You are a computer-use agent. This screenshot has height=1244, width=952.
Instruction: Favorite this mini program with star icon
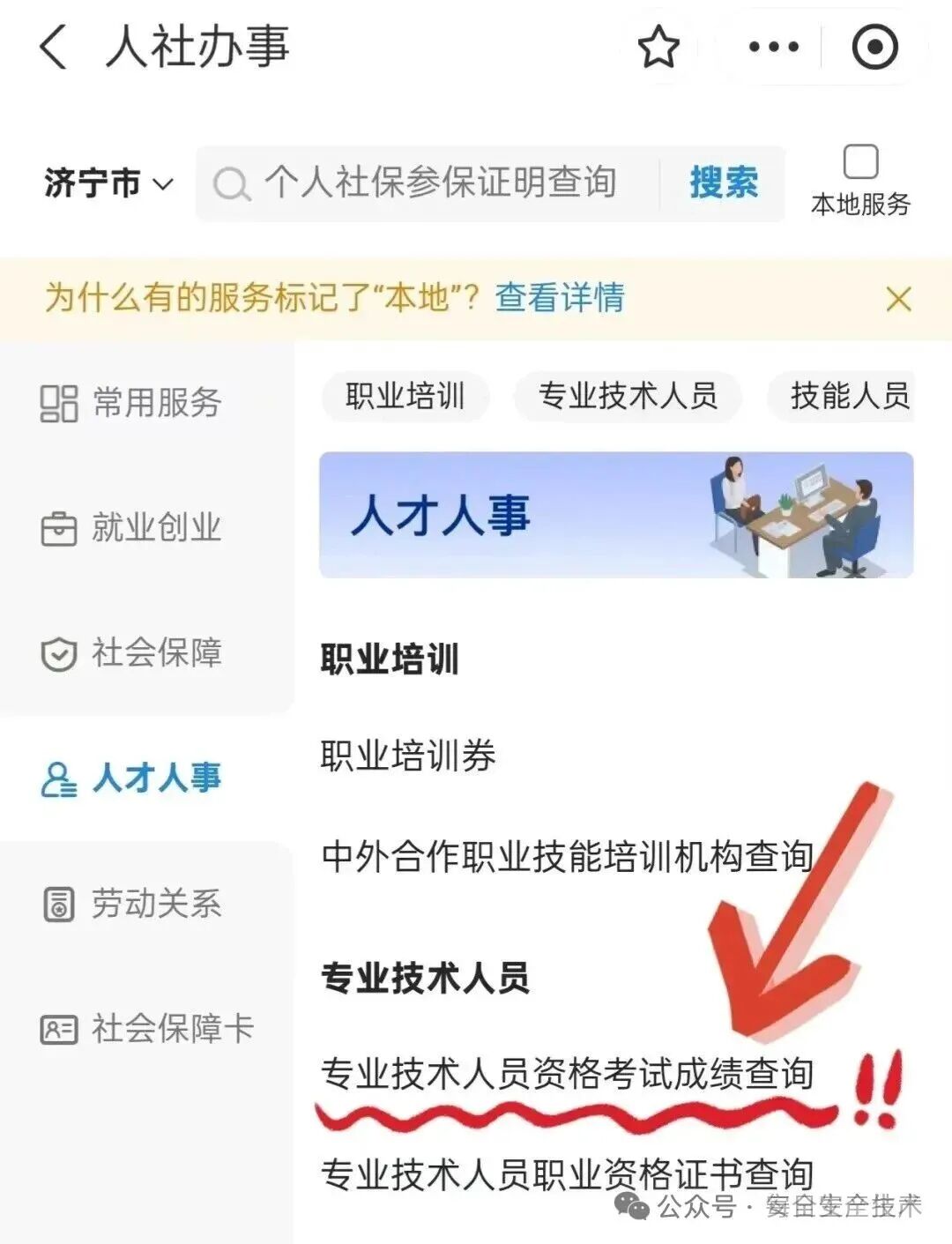tap(658, 47)
